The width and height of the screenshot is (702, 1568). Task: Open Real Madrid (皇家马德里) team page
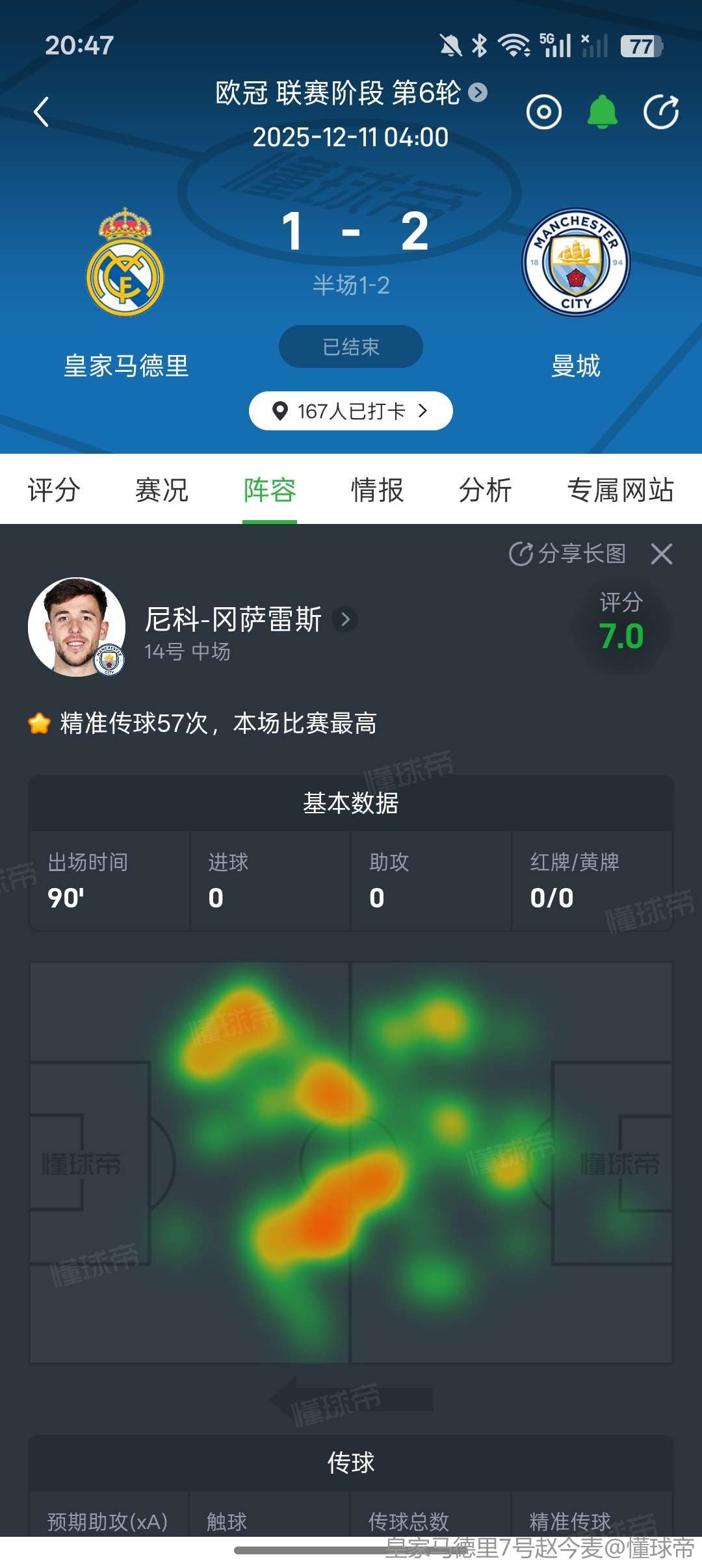pos(125,263)
